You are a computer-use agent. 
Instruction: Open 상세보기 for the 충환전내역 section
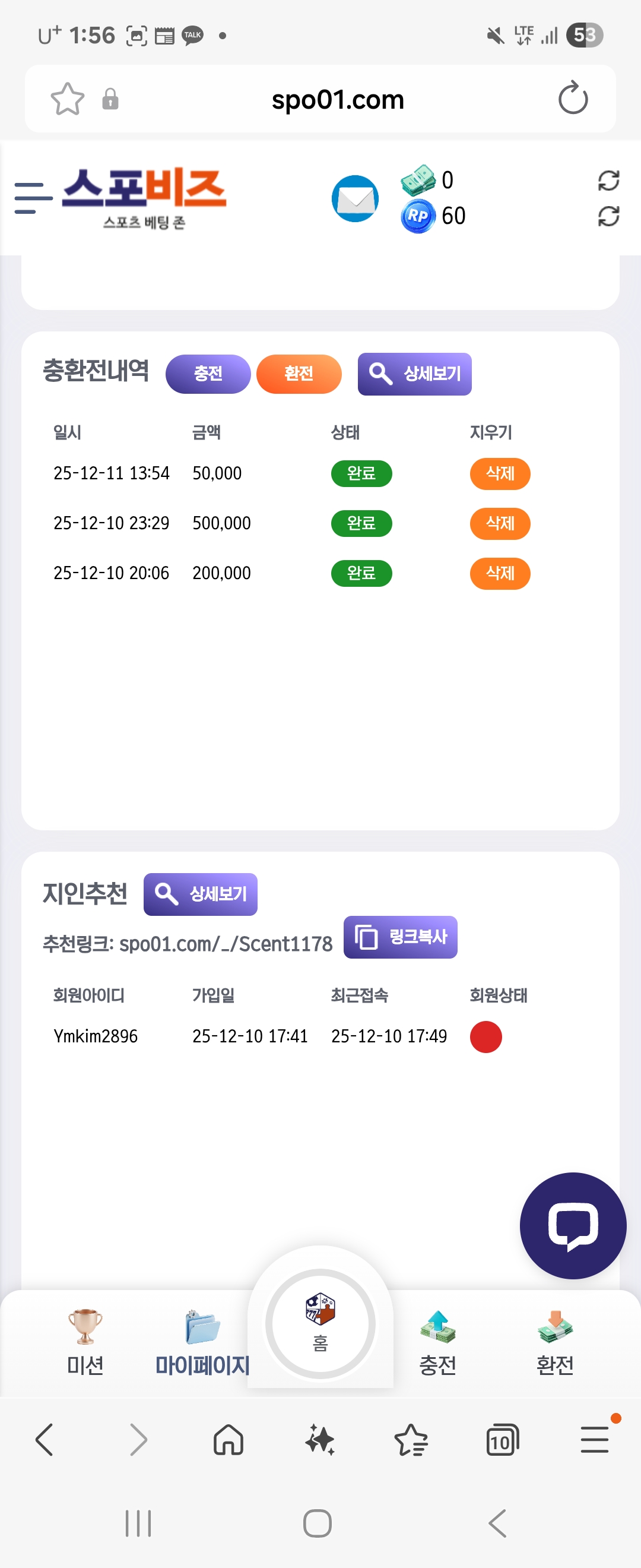(x=414, y=374)
